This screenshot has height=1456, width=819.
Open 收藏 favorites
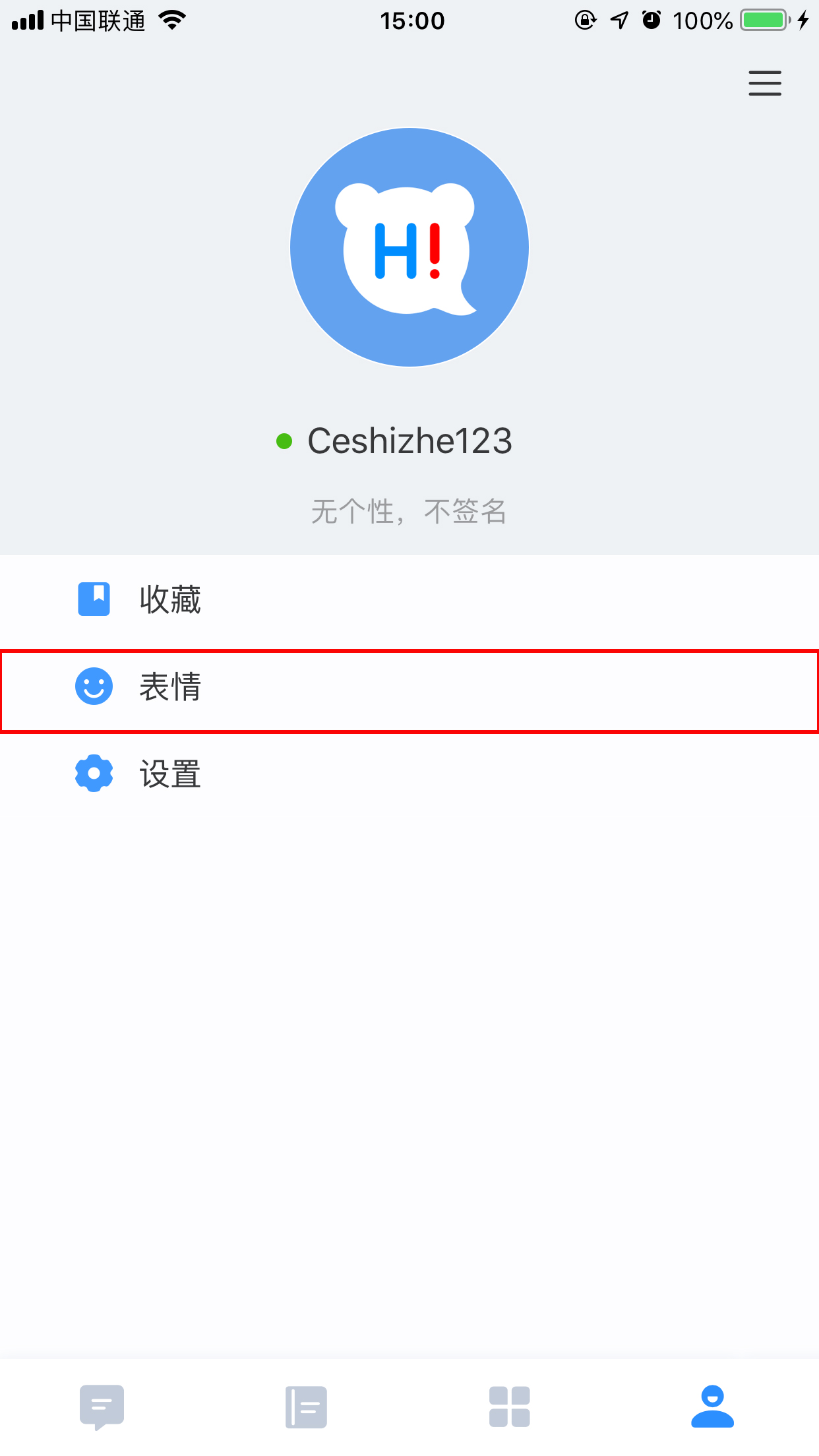(409, 599)
